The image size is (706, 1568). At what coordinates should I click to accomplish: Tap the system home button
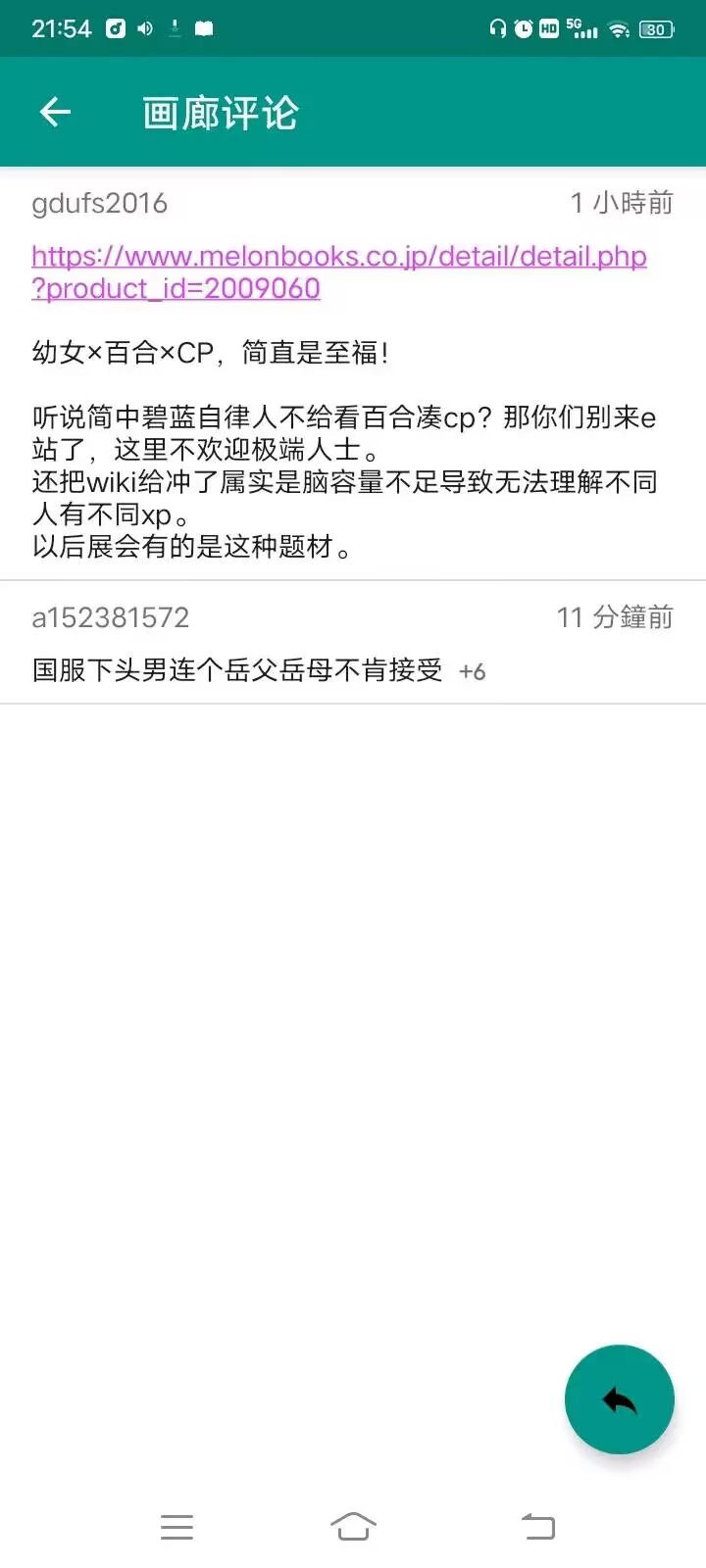353,1526
